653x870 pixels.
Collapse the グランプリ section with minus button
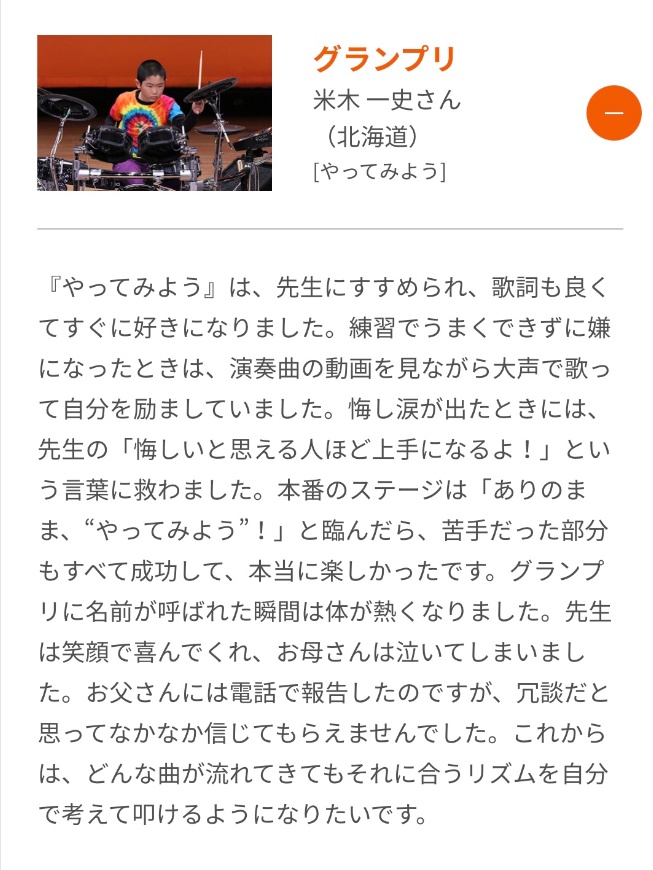click(x=613, y=113)
